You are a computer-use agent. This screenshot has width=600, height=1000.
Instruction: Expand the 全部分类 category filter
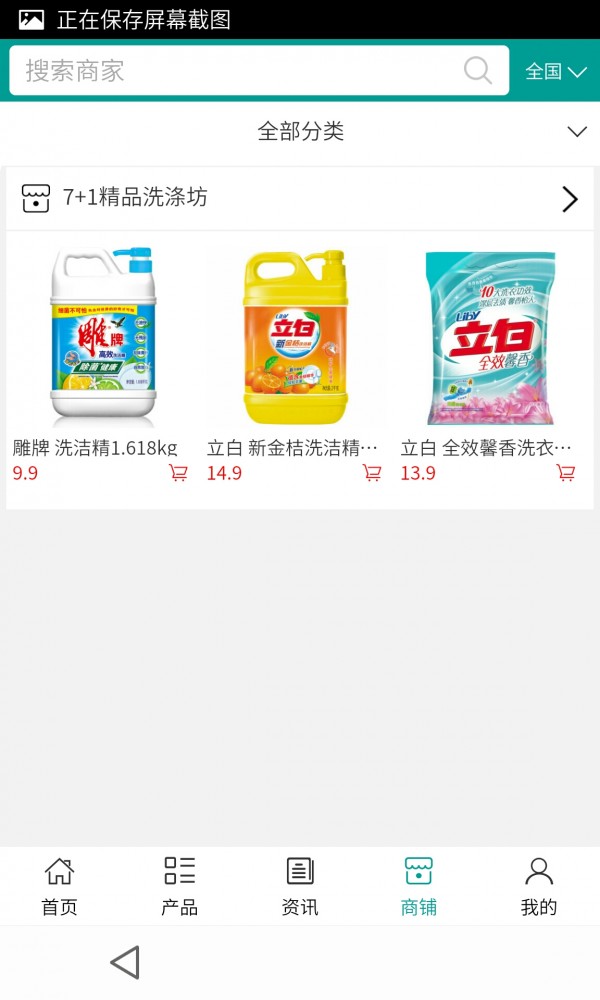click(300, 131)
